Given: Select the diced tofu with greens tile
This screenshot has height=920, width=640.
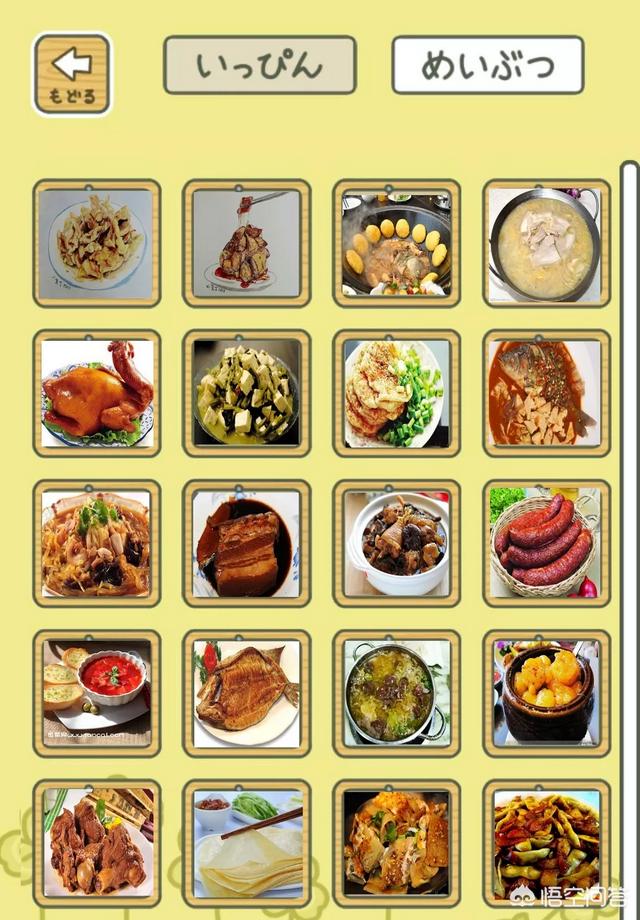Looking at the screenshot, I should tap(246, 393).
